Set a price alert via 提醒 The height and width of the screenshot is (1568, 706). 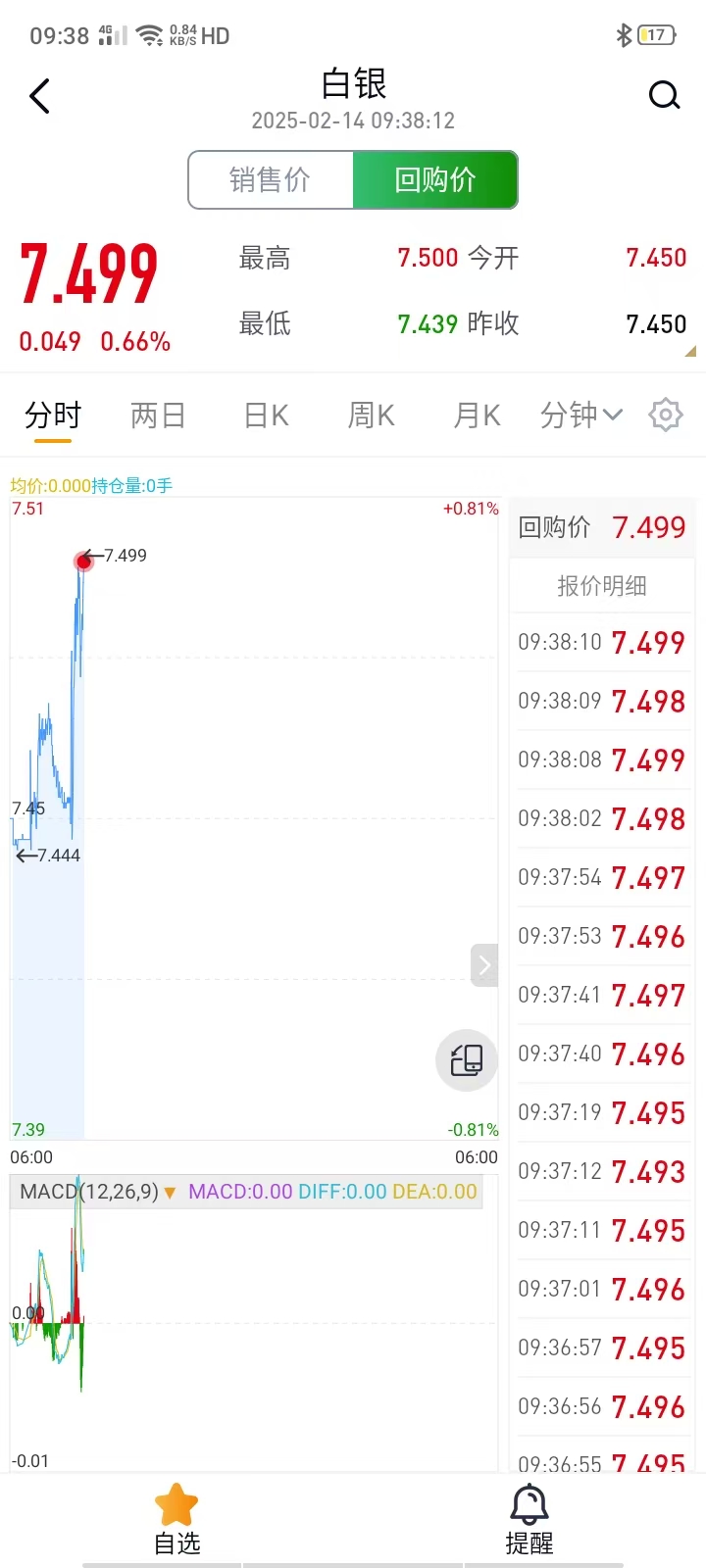[x=529, y=1519]
